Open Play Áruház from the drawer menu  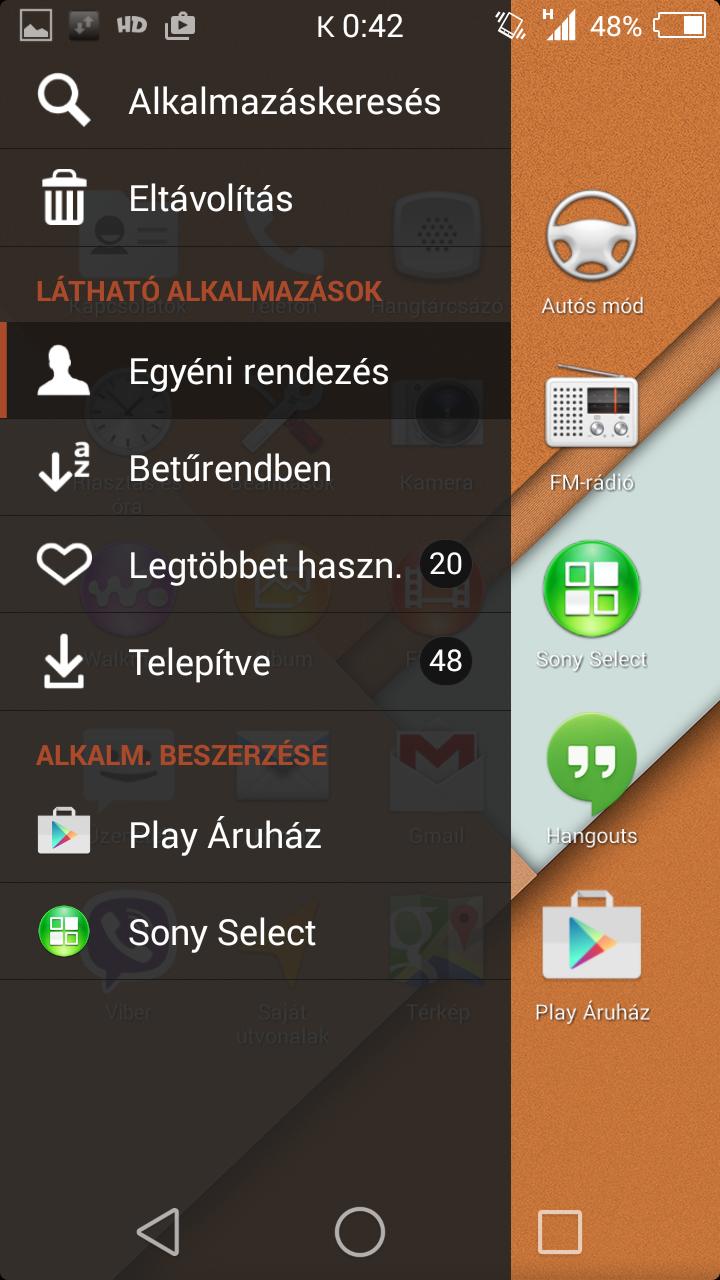point(255,835)
